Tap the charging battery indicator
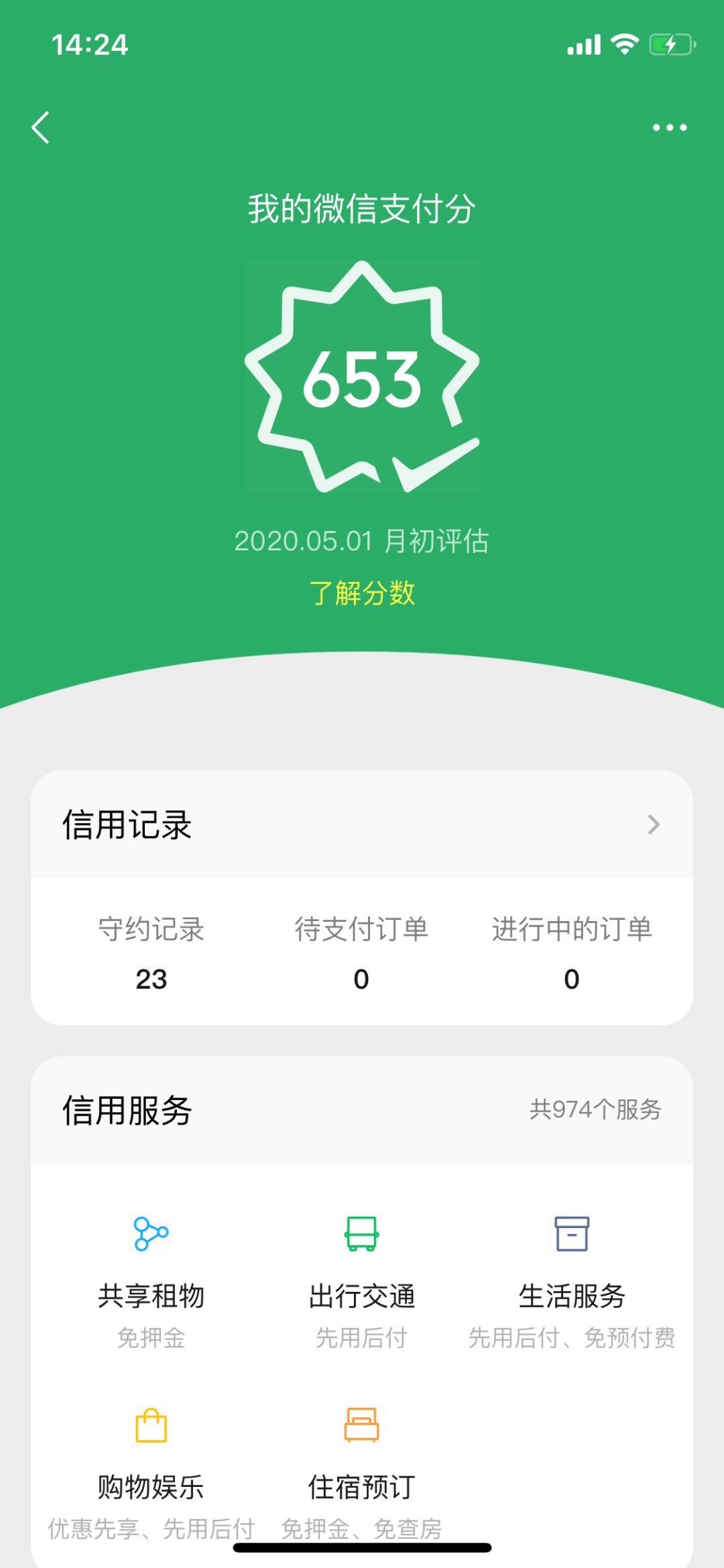The width and height of the screenshot is (724, 1568). (669, 44)
